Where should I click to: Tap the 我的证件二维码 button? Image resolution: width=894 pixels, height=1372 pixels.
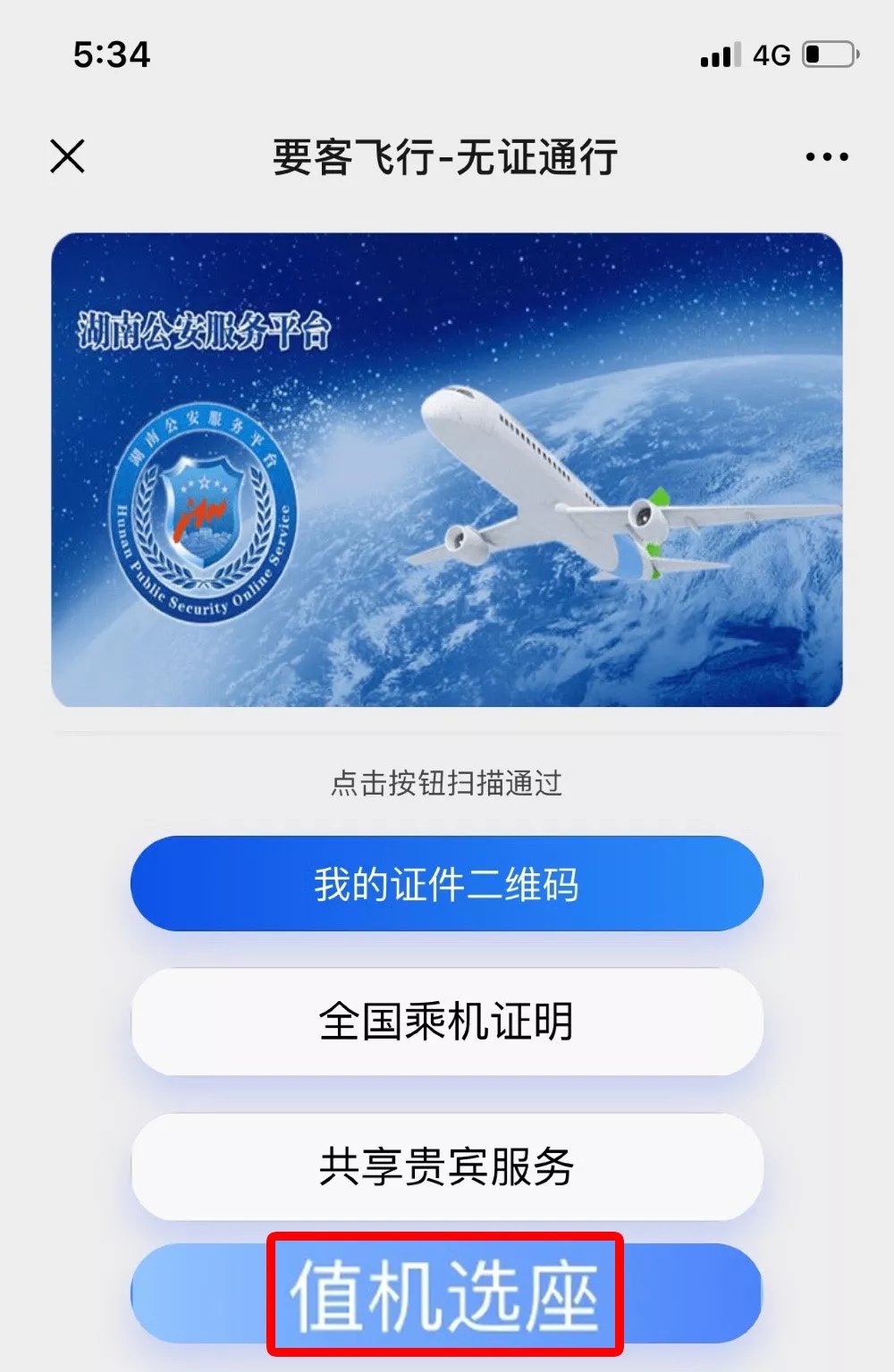pyautogui.click(x=446, y=884)
